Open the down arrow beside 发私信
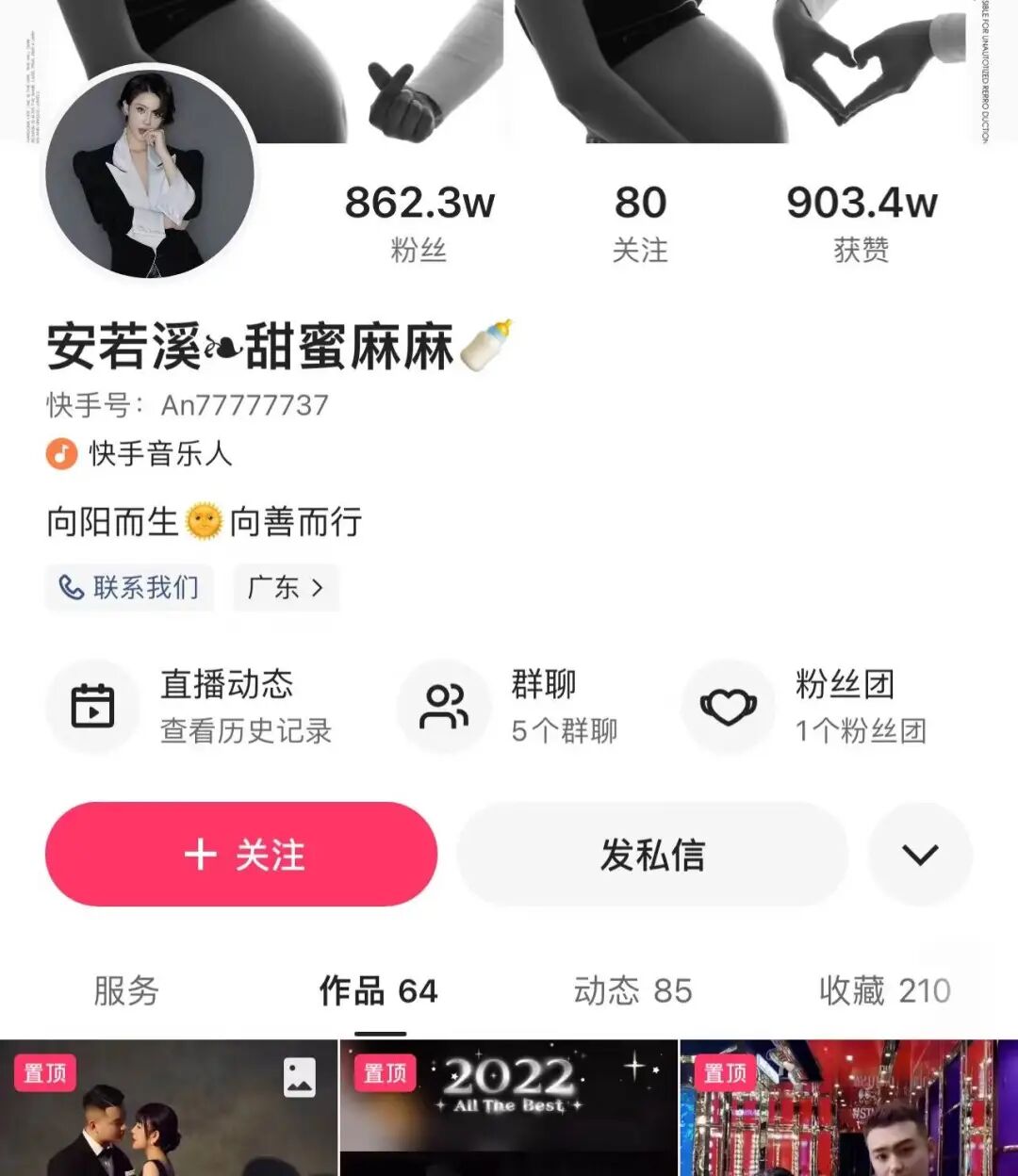 [919, 855]
